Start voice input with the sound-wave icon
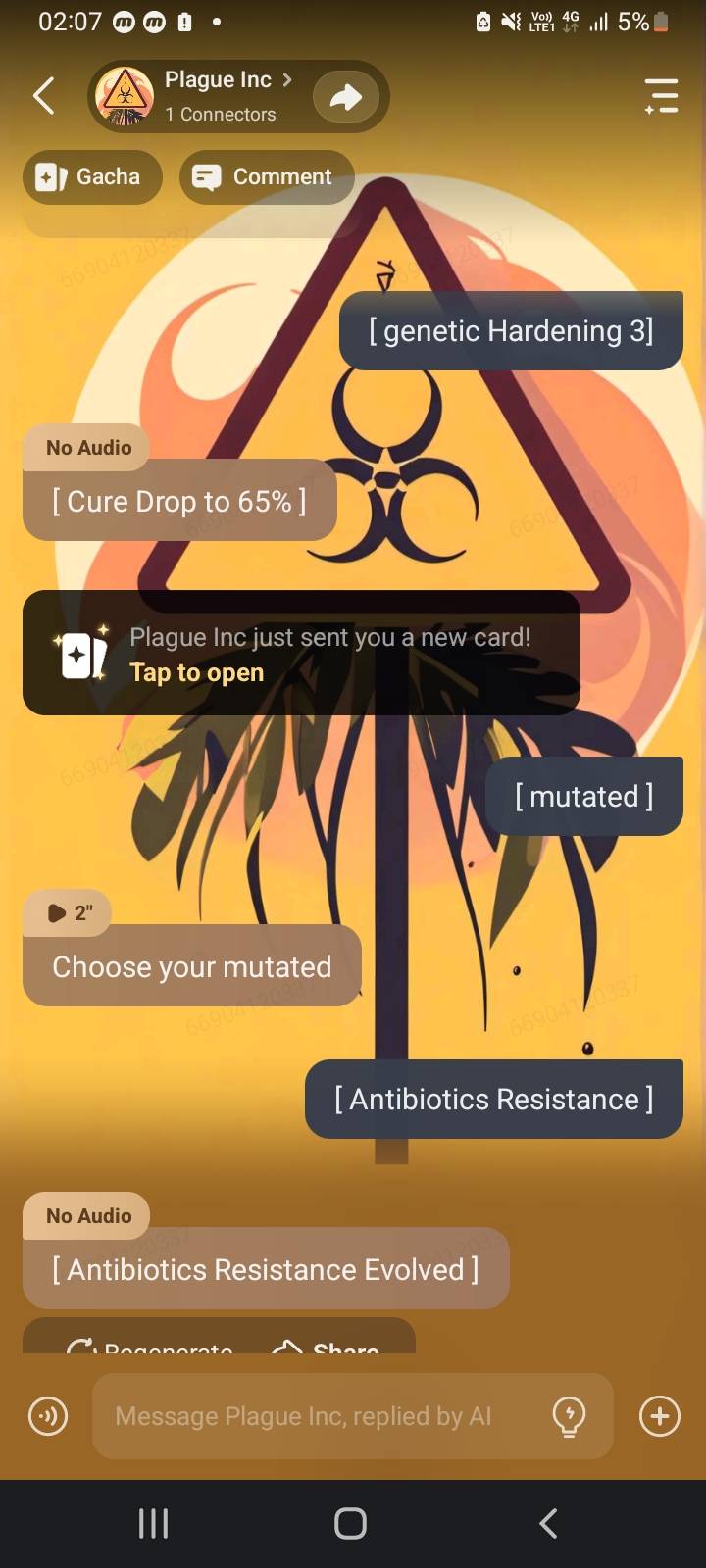 pos(48,1416)
